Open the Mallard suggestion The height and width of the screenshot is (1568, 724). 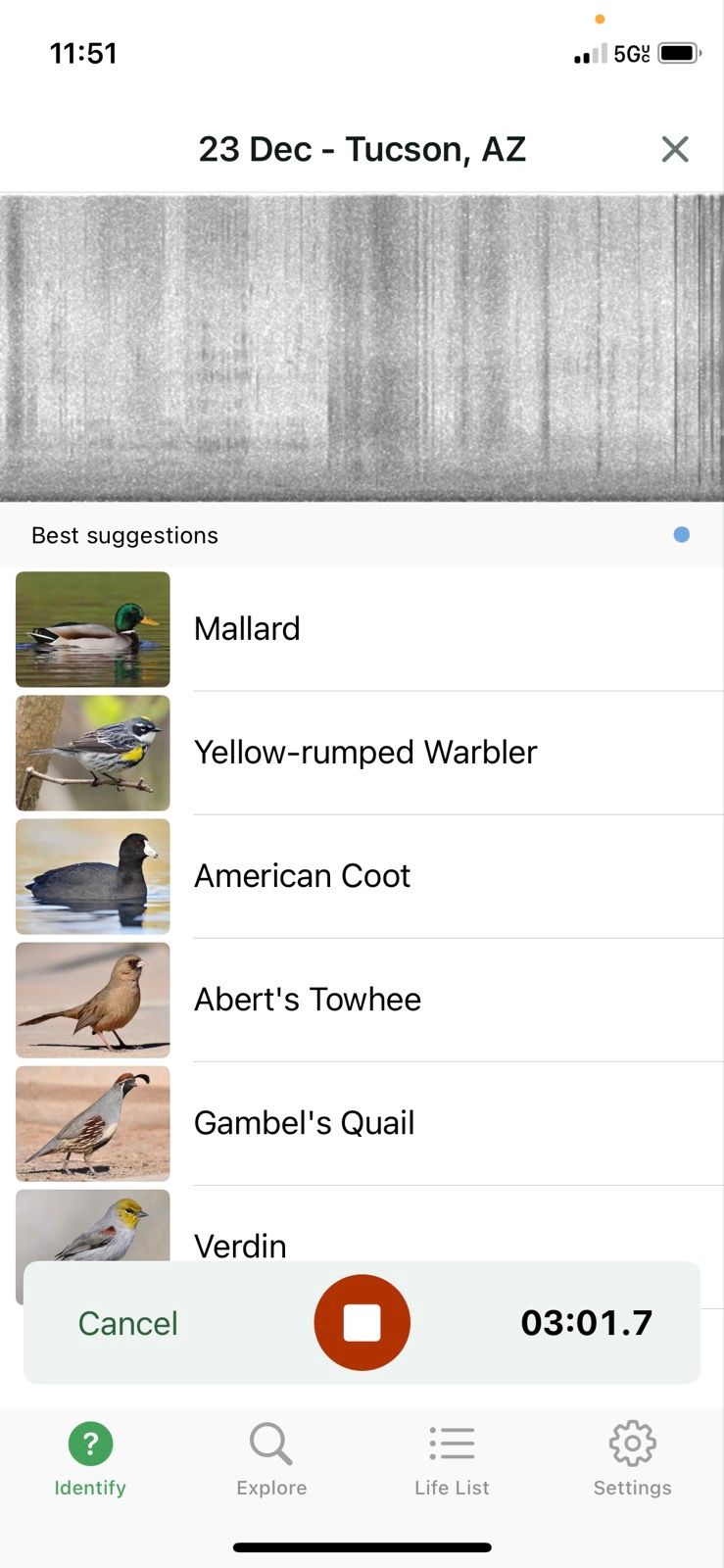361,629
